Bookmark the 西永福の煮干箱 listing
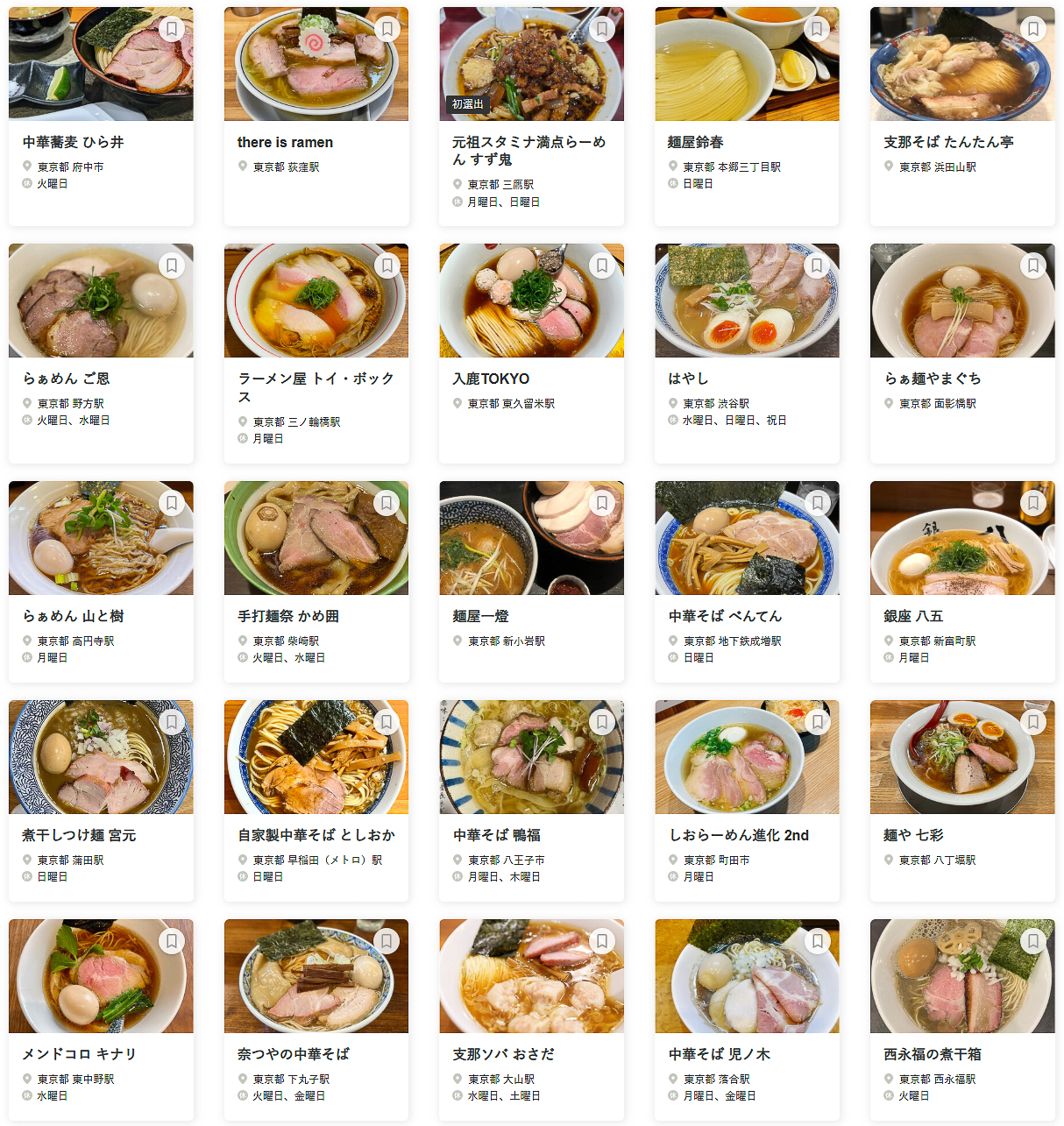The height and width of the screenshot is (1126, 1064). (1032, 940)
